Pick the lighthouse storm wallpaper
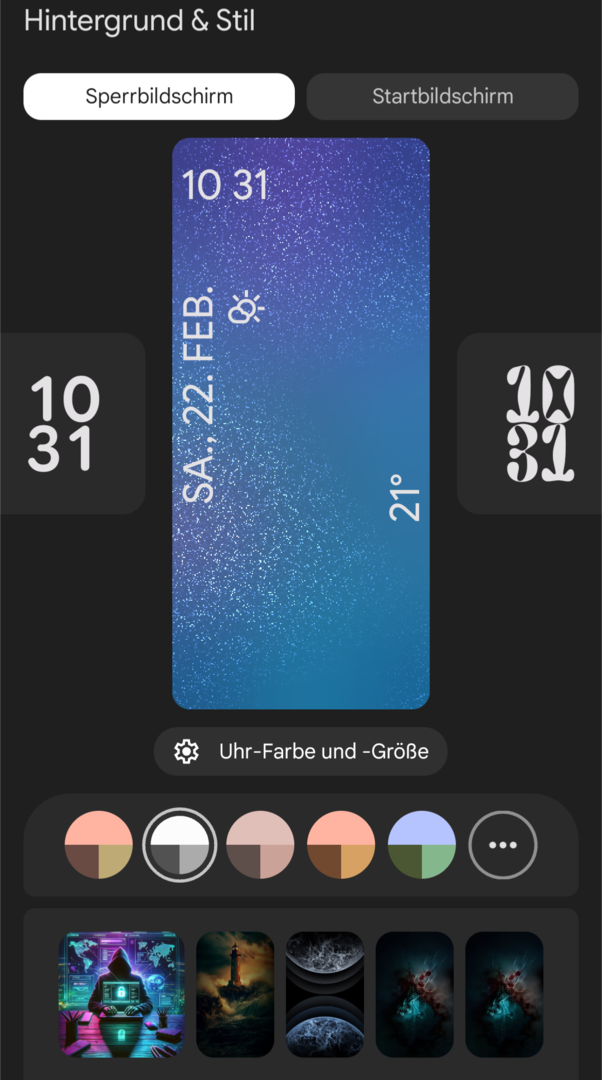Screen dimensions: 602x1080 235,994
